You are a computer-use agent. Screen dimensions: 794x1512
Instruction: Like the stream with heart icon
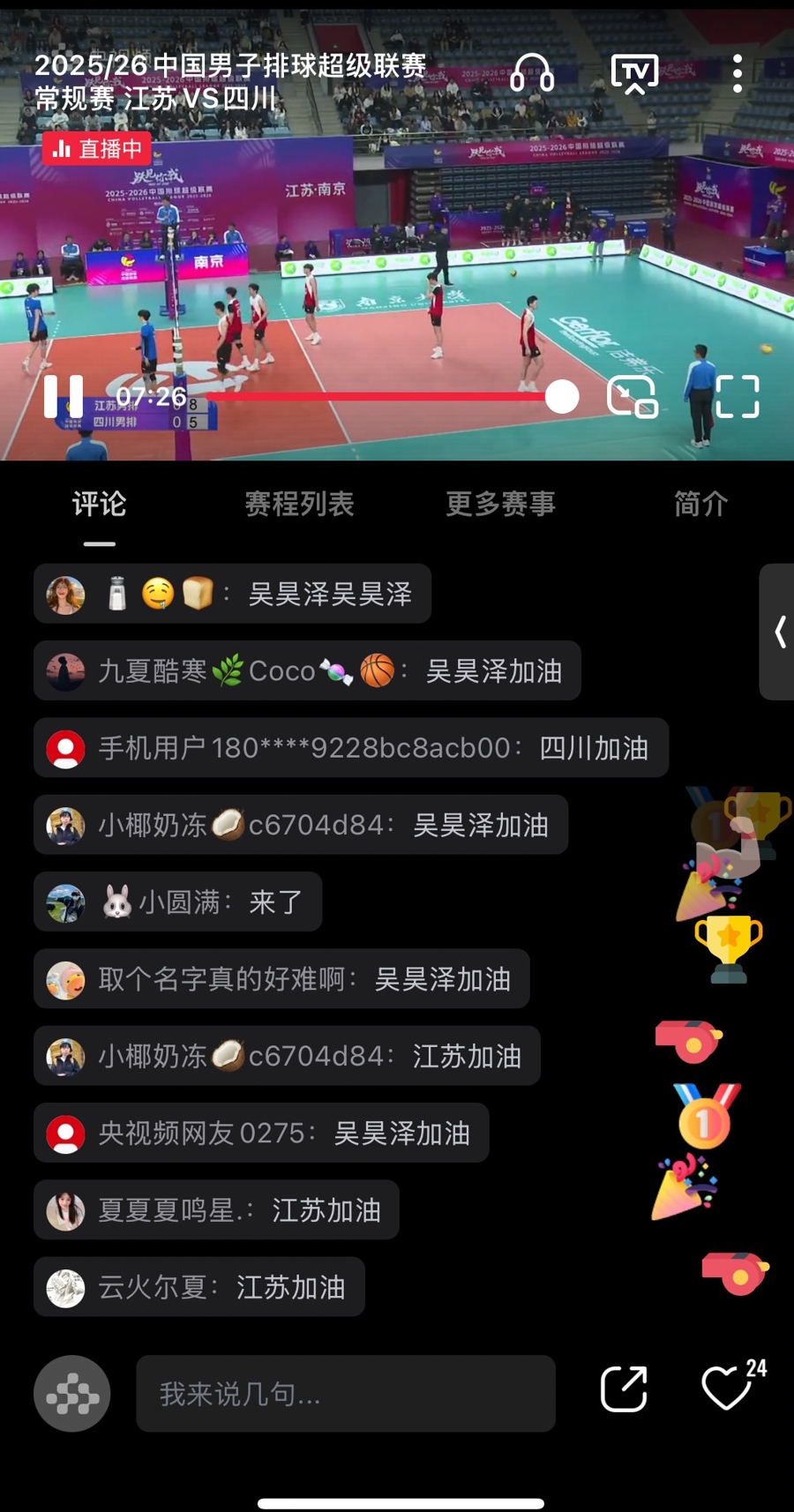727,1388
